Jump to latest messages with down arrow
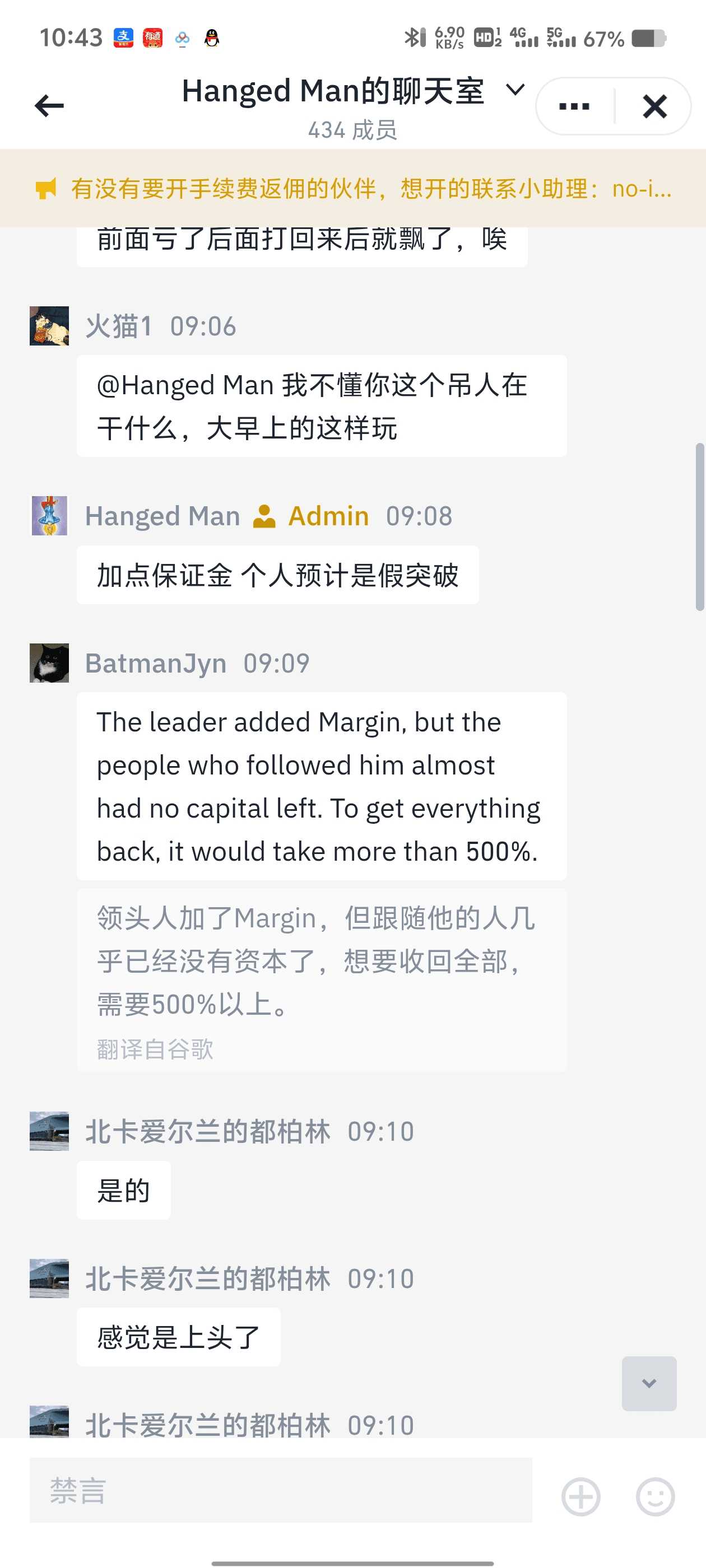706x1568 pixels. (x=649, y=1383)
